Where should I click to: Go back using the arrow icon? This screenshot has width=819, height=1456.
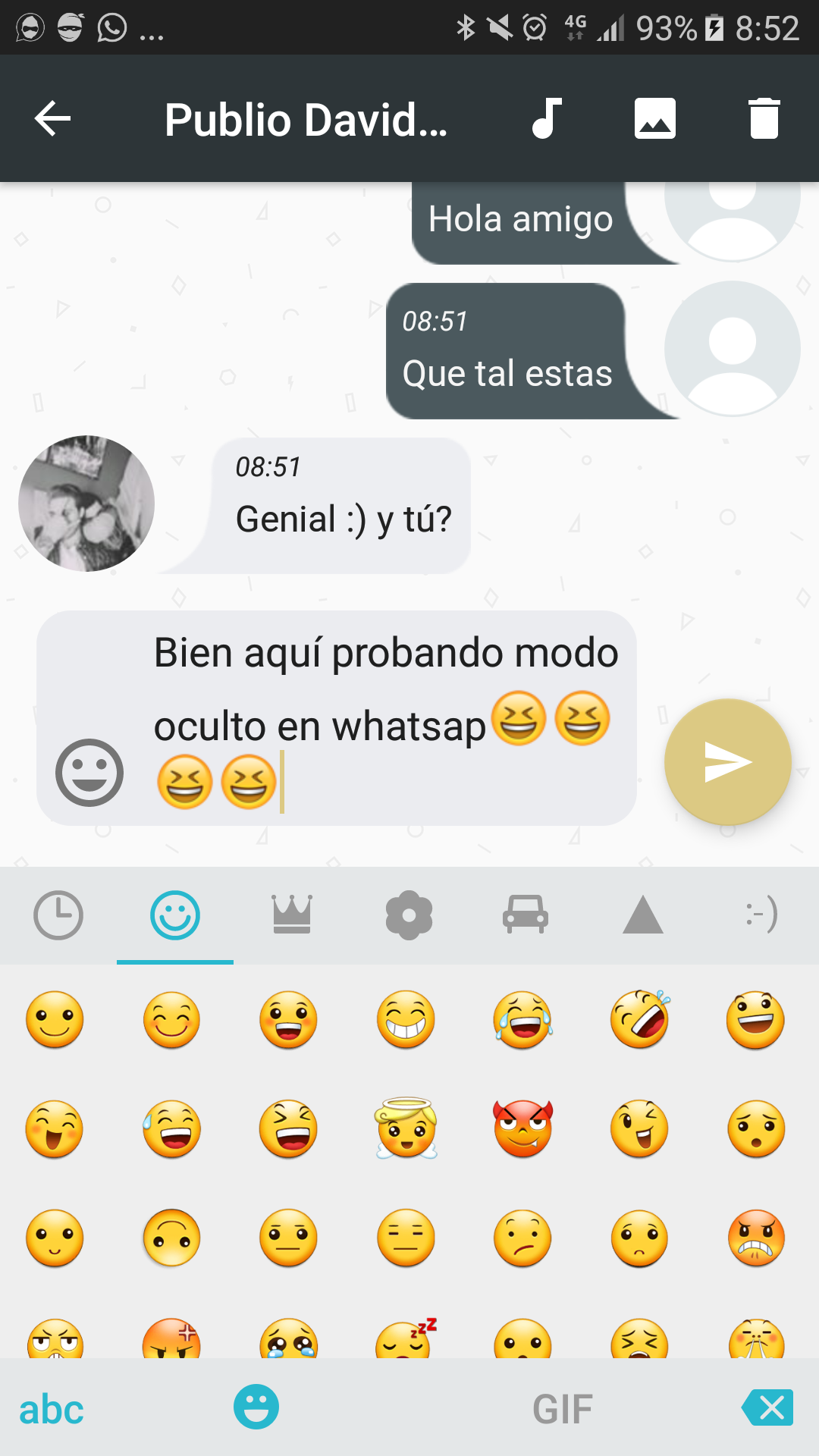point(52,119)
